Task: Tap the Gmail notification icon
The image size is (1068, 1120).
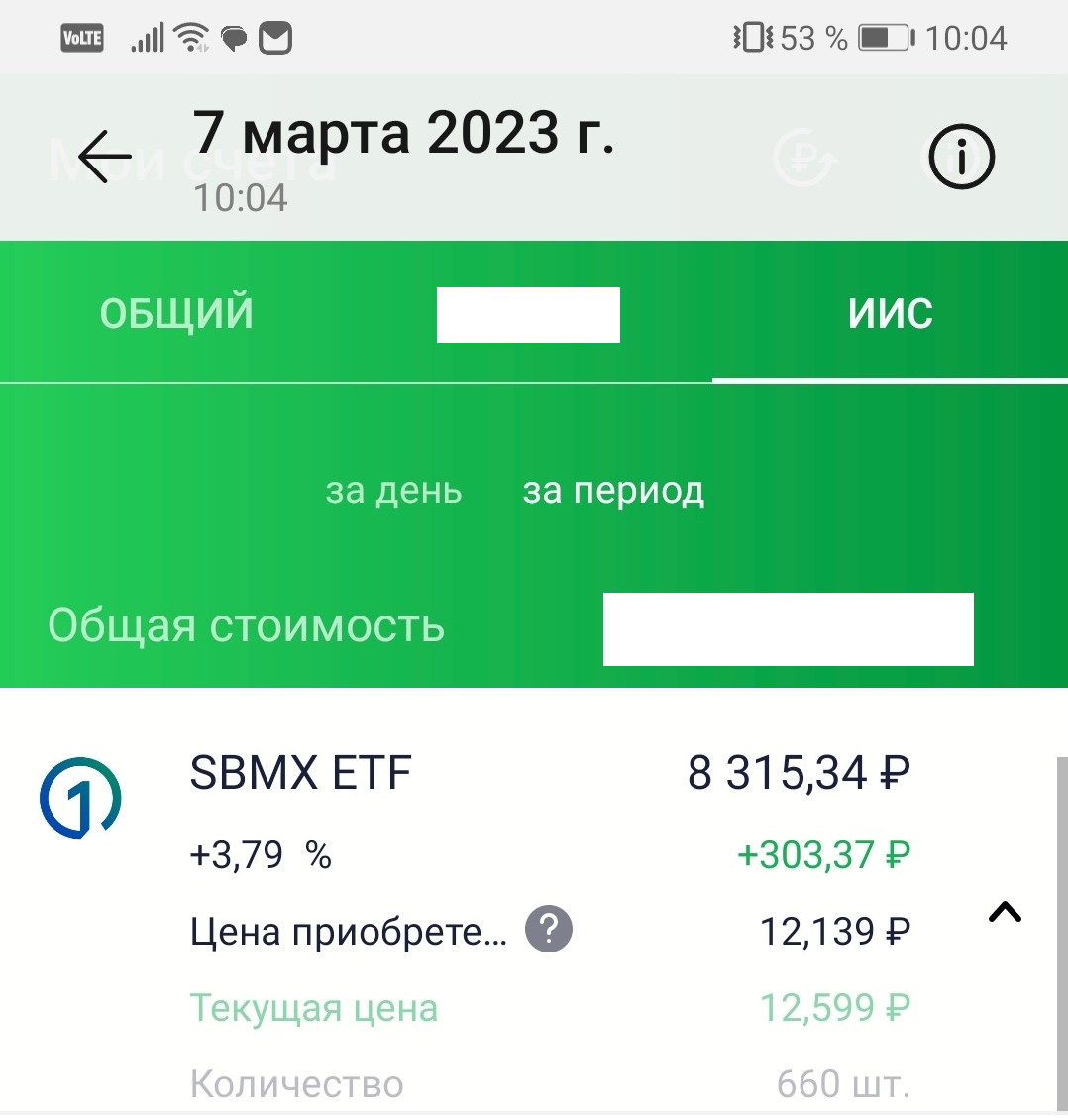Action: point(277,37)
